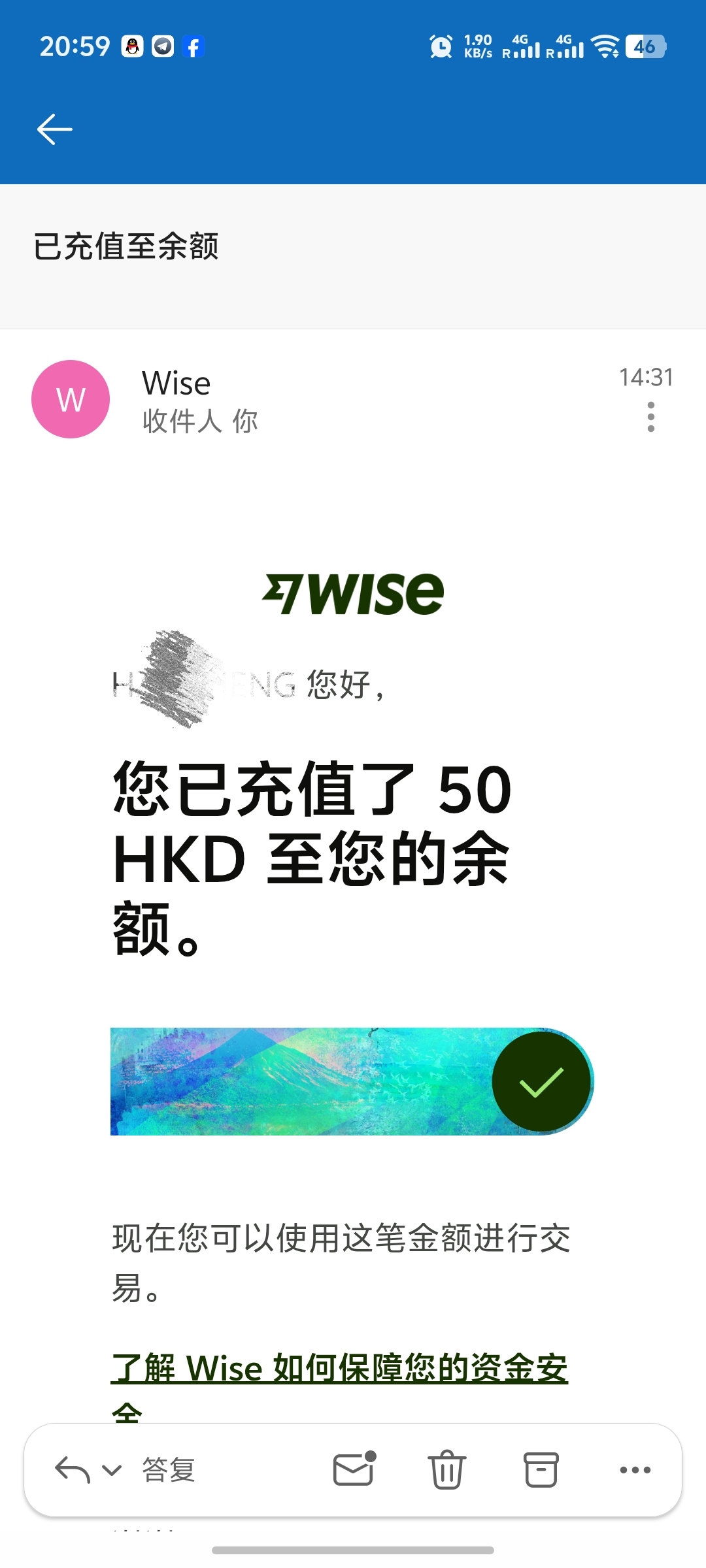The height and width of the screenshot is (1568, 706).
Task: Delete this email with the trash icon
Action: coord(447,1470)
